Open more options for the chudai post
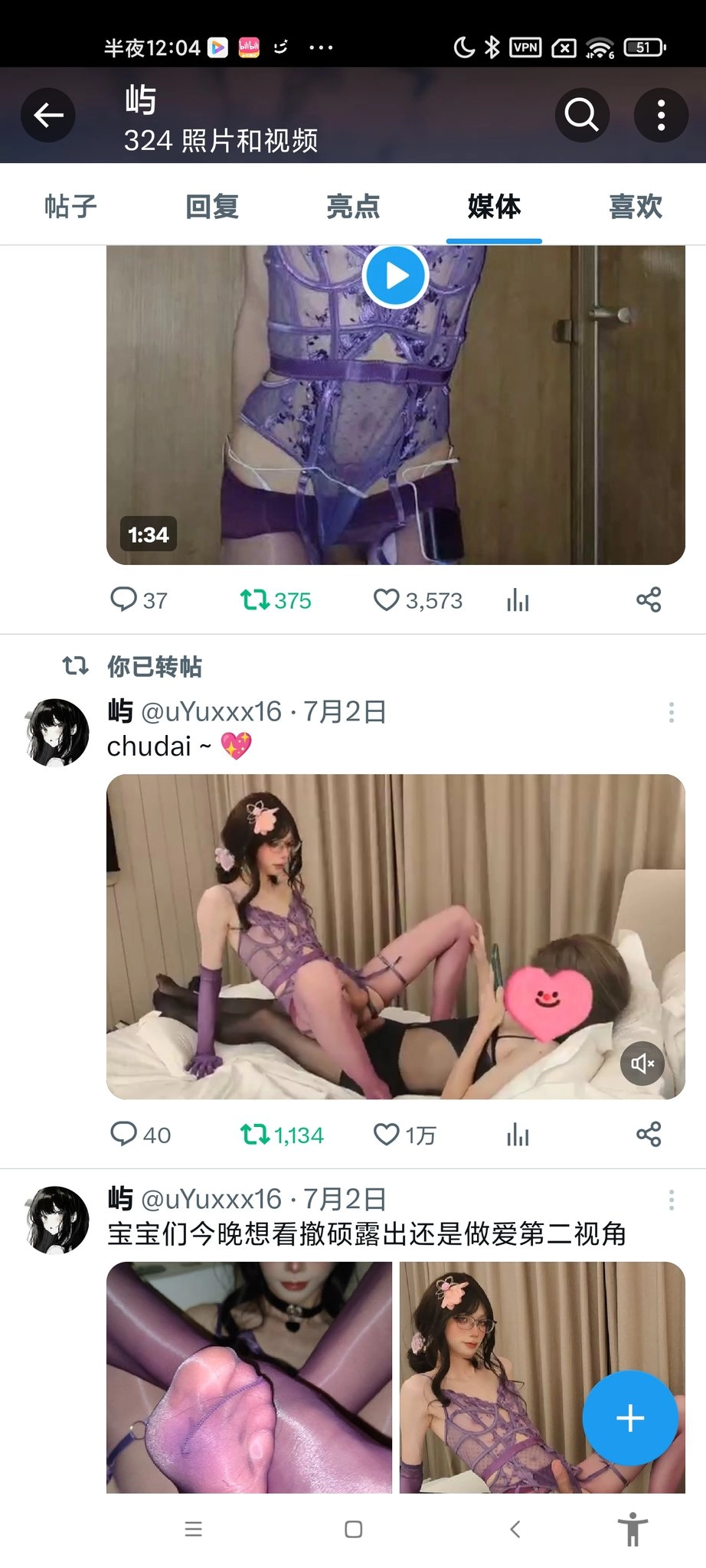The width and height of the screenshot is (706, 1568). [x=672, y=713]
